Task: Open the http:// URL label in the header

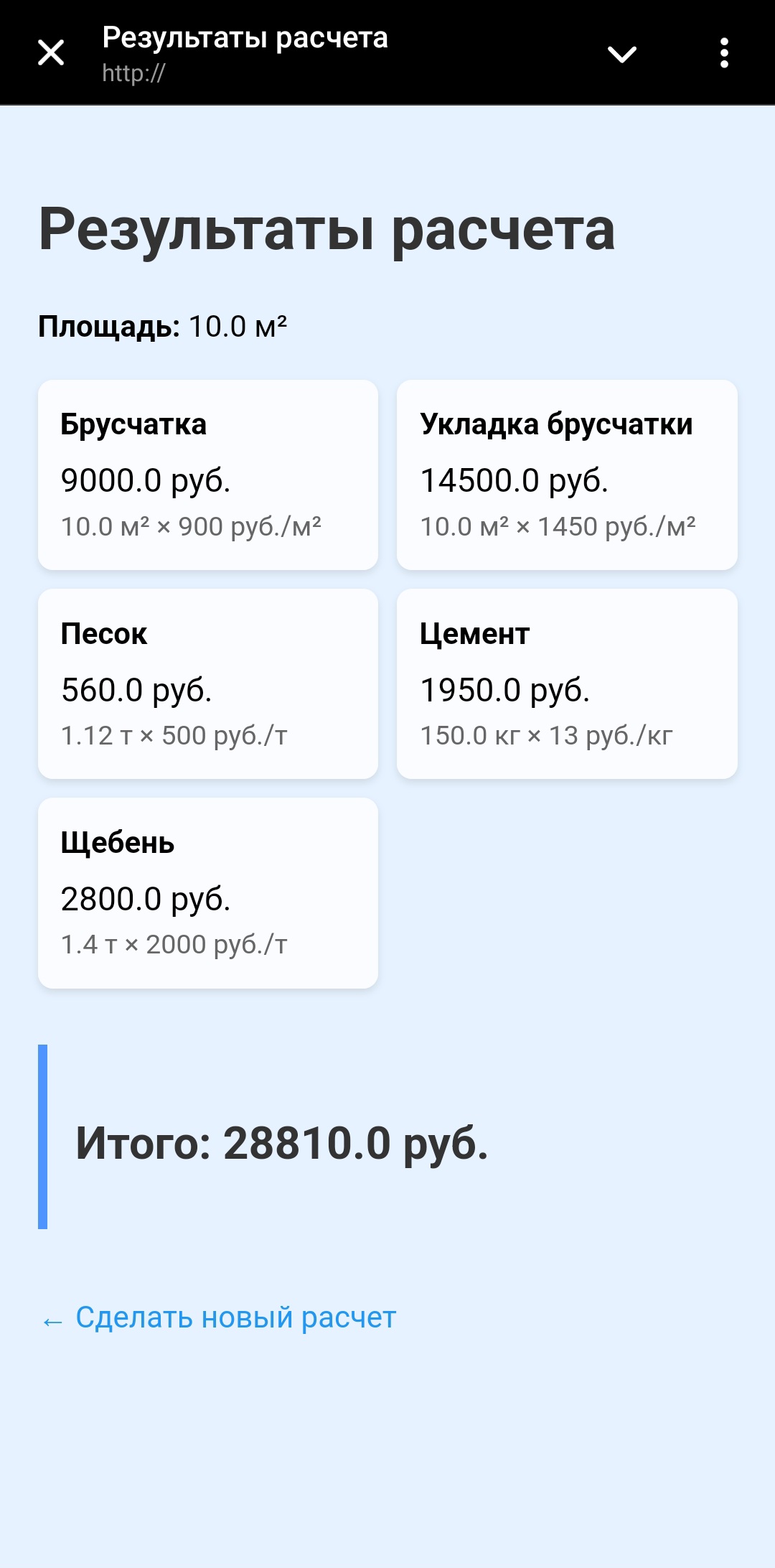Action: (133, 73)
